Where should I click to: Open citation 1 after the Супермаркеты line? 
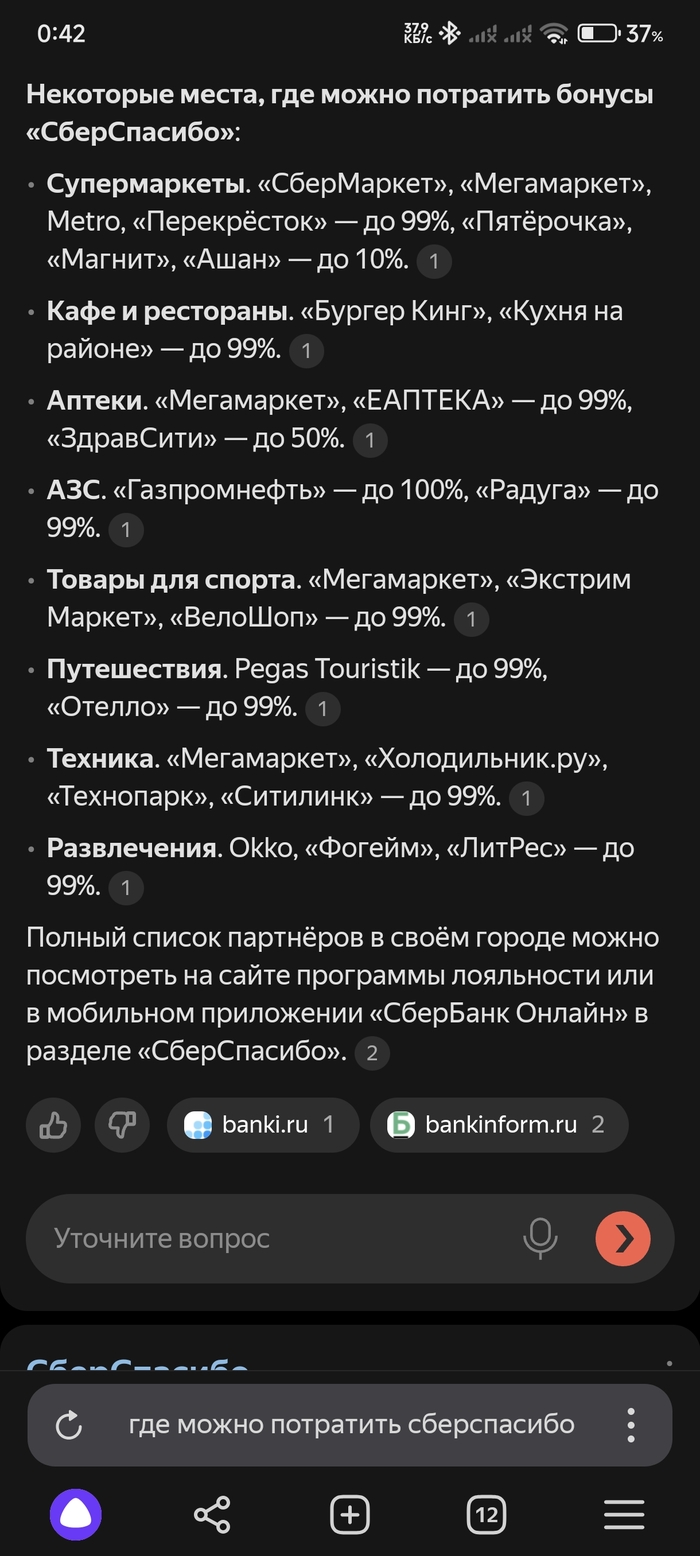pyautogui.click(x=434, y=262)
